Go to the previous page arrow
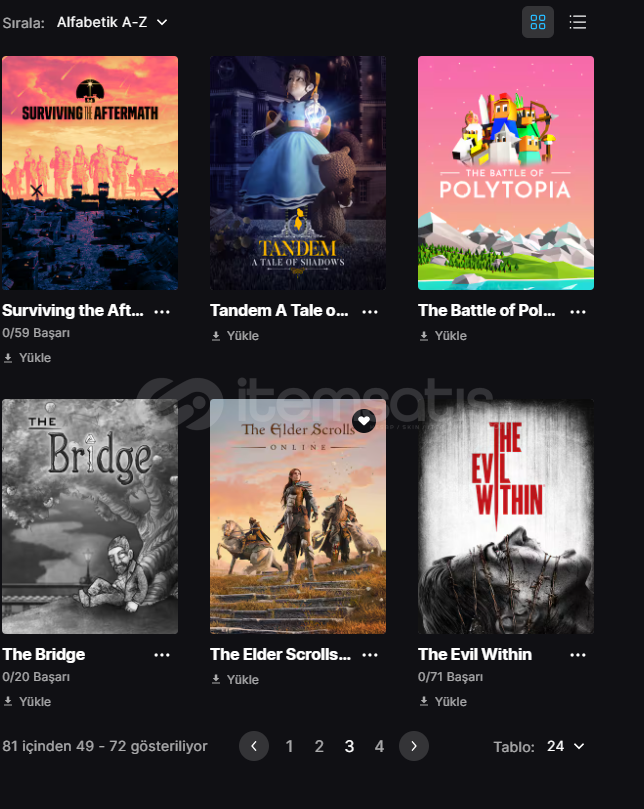 pos(254,746)
